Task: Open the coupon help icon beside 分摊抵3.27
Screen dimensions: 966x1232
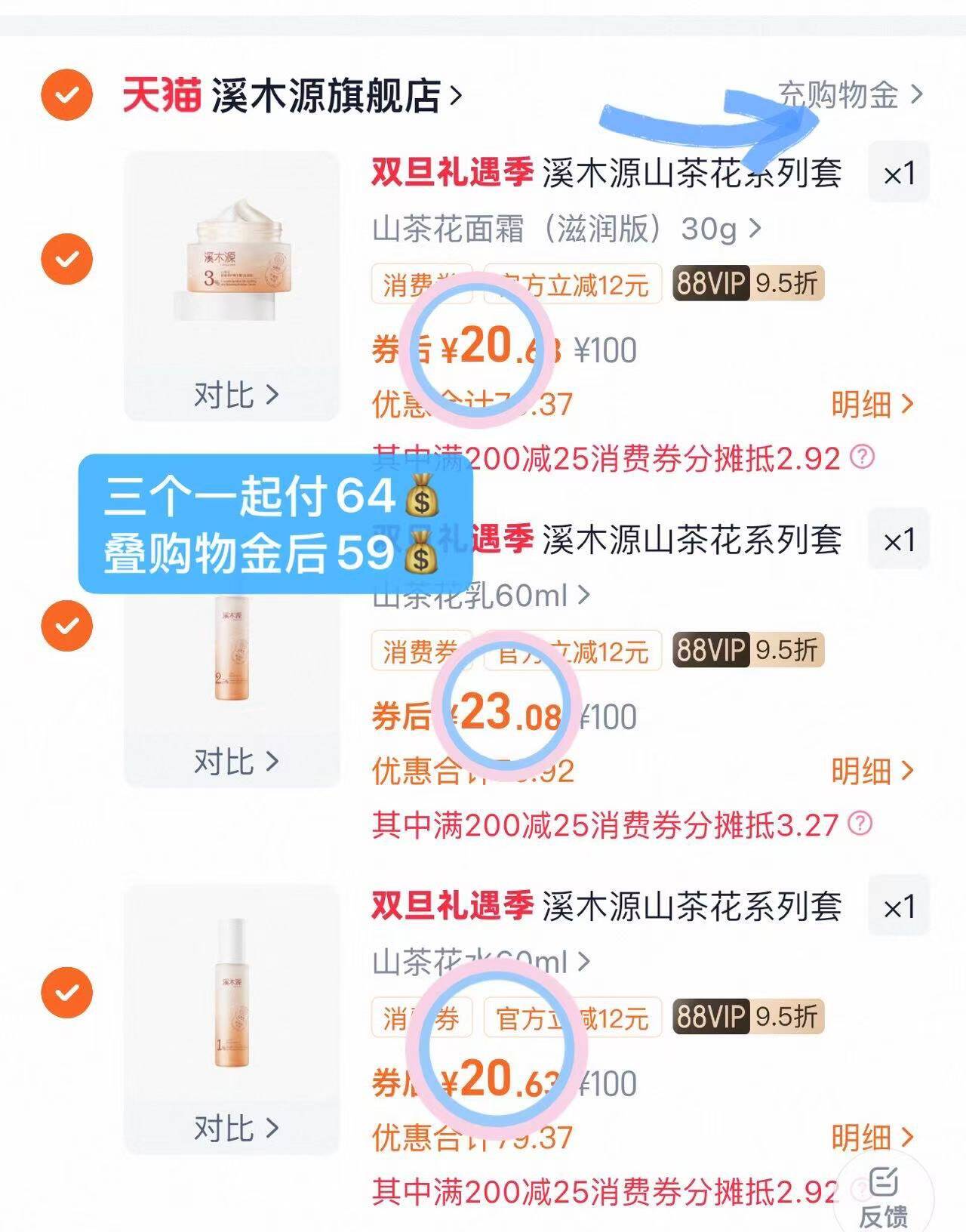Action: [x=860, y=824]
